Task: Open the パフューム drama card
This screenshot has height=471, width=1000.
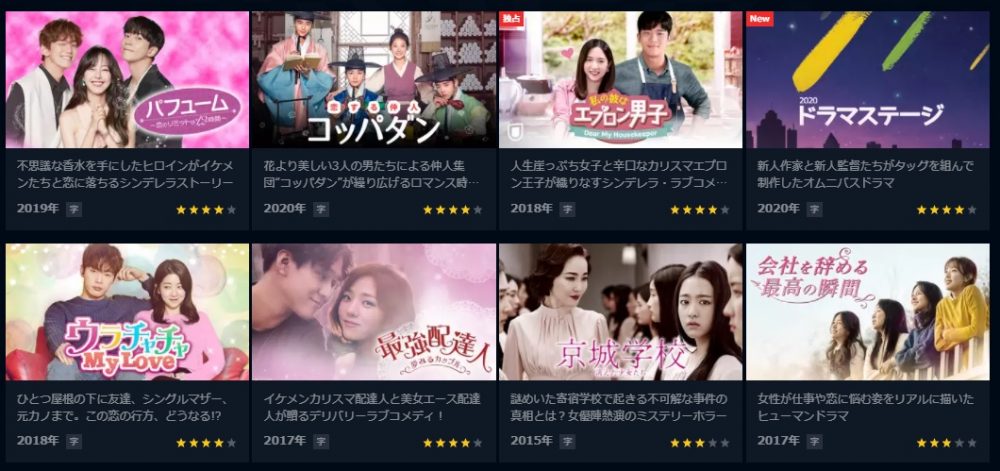Action: click(x=127, y=80)
